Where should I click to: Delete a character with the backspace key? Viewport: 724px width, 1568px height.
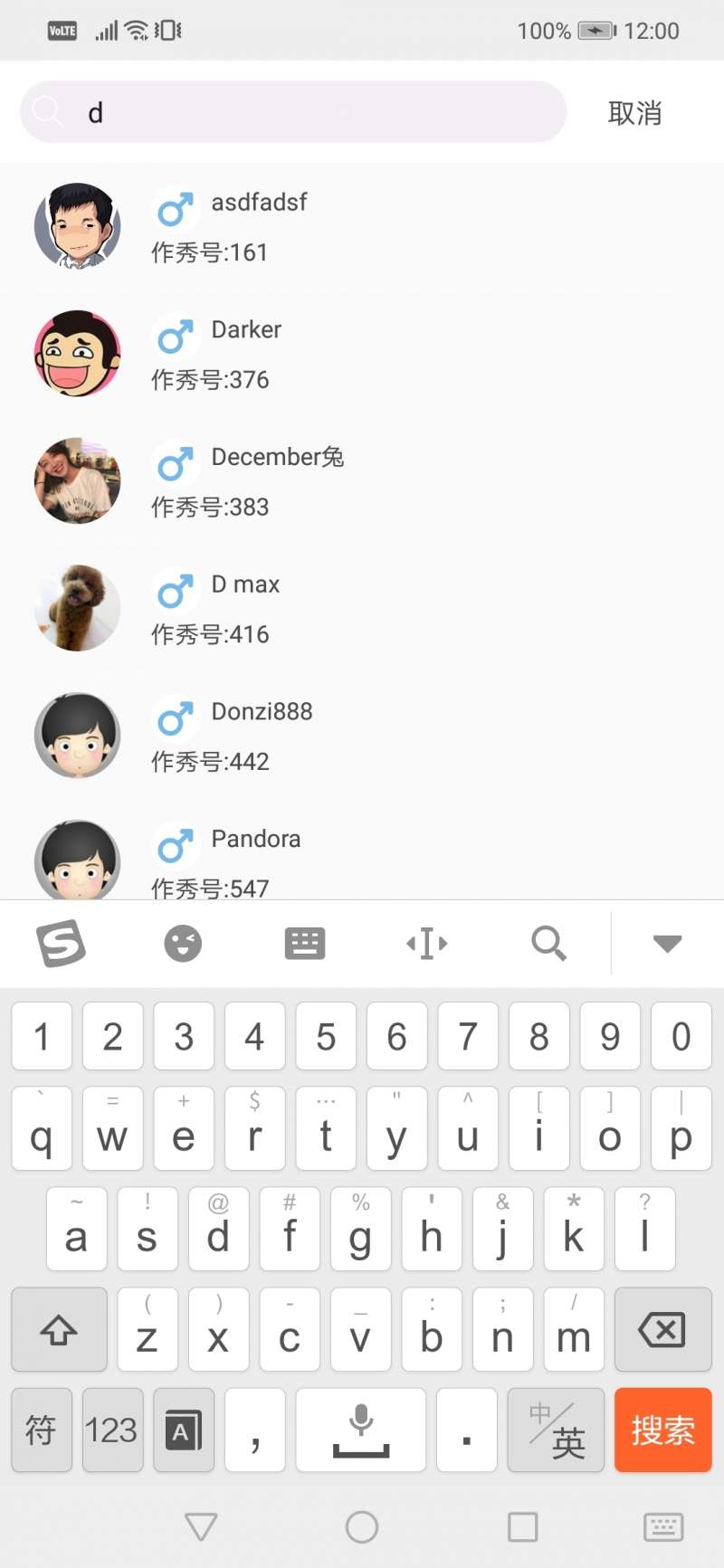point(662,1329)
